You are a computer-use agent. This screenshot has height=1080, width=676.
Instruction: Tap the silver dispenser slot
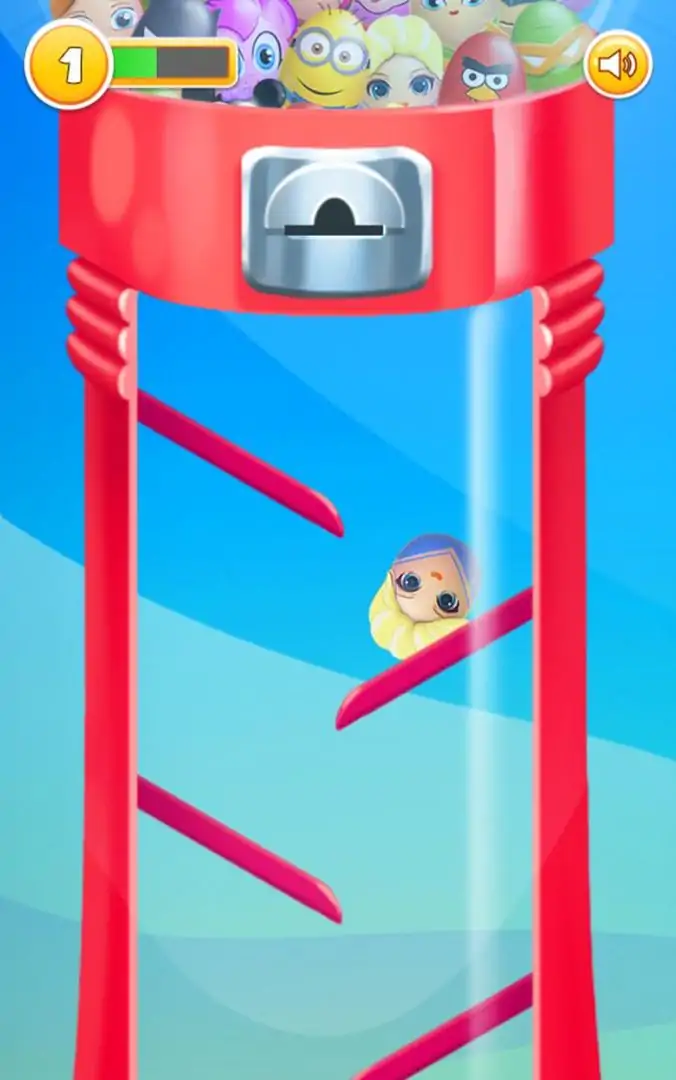click(x=336, y=220)
